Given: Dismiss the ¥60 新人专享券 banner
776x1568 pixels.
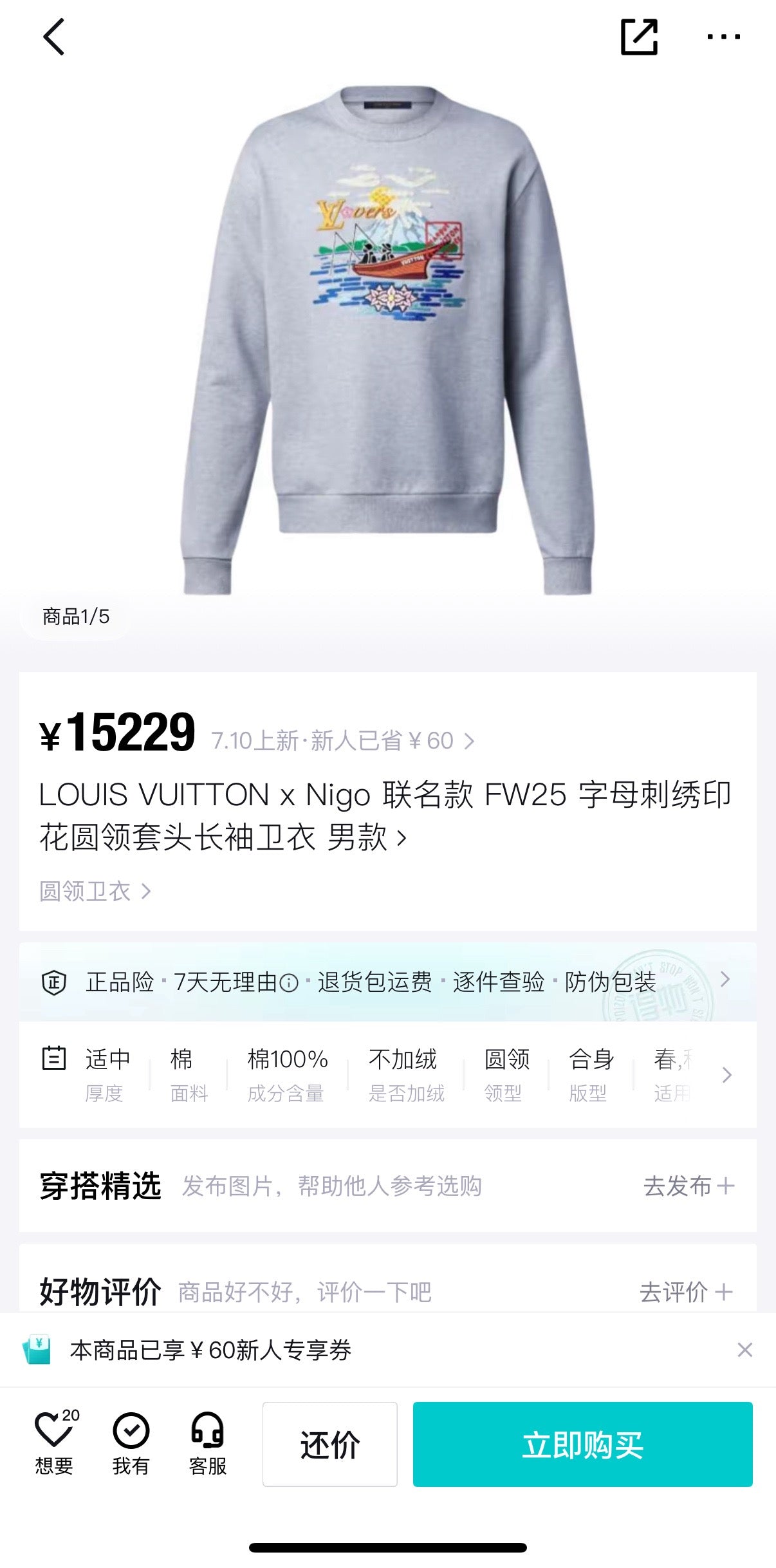Looking at the screenshot, I should pos(744,1350).
